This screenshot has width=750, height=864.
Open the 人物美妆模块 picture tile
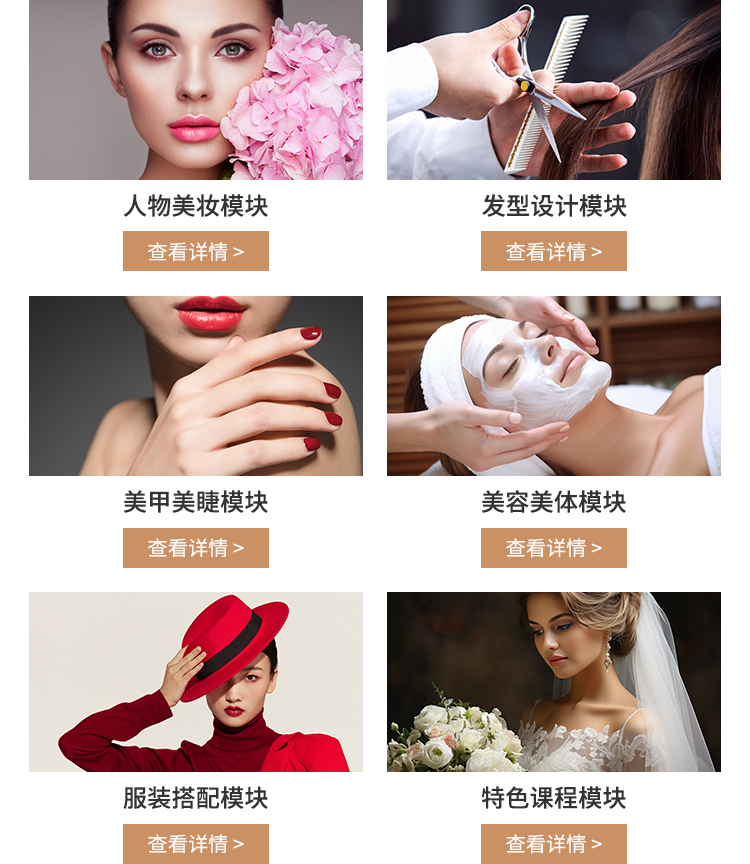[x=196, y=90]
